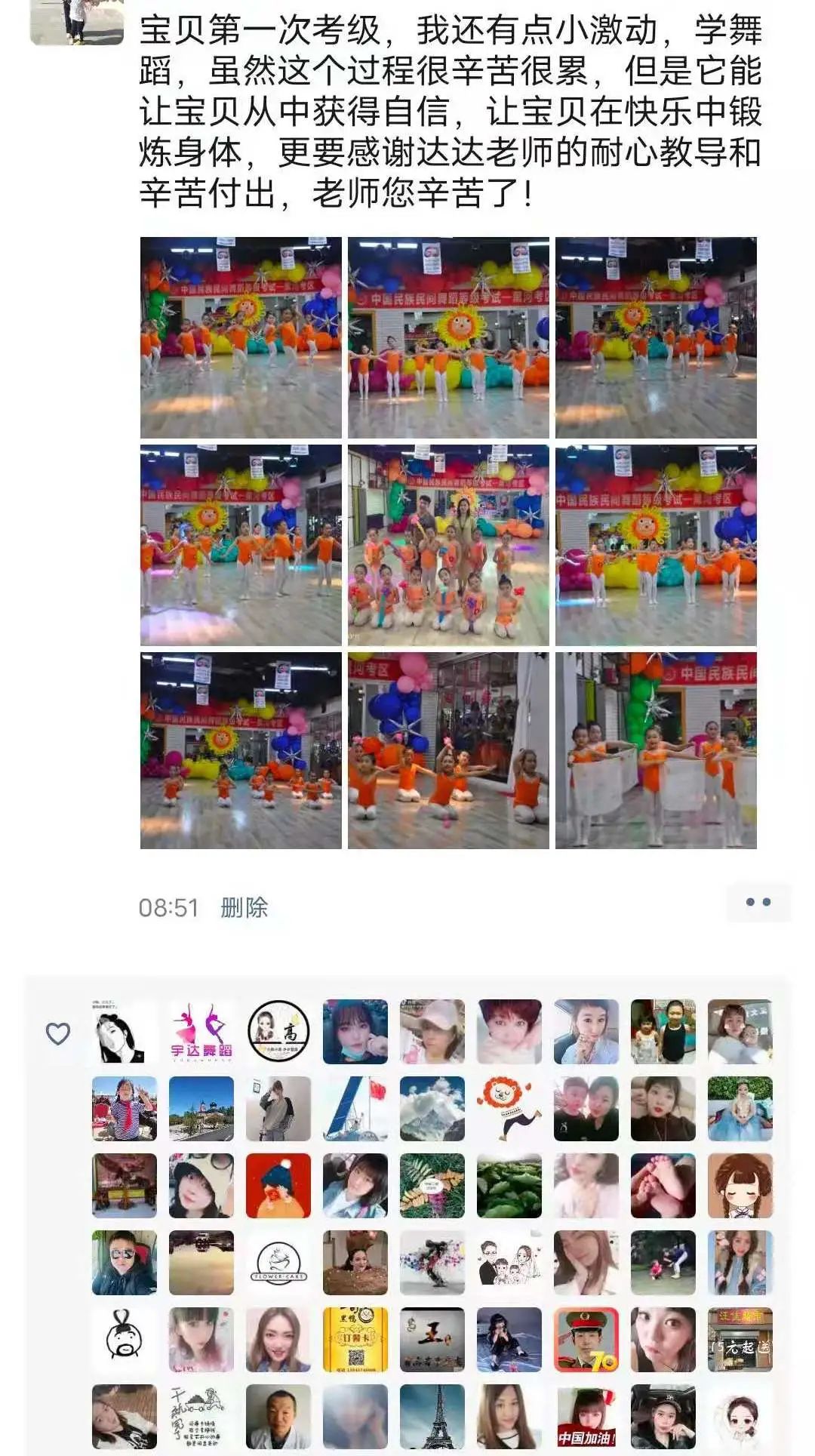Image resolution: width=815 pixels, height=1456 pixels.
Task: Open the two-dot like/comment menu
Action: pyautogui.click(x=758, y=902)
